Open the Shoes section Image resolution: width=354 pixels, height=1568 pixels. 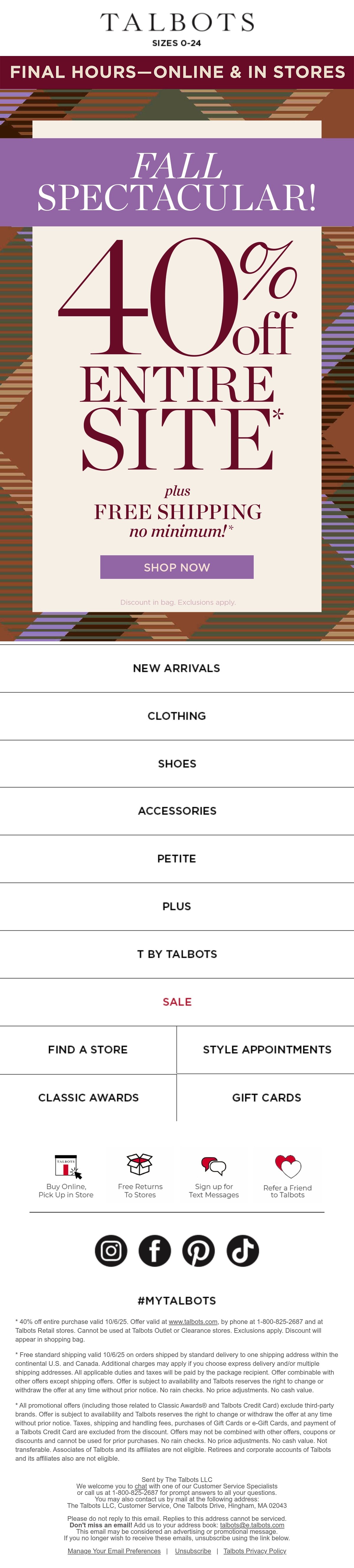pyautogui.click(x=177, y=763)
